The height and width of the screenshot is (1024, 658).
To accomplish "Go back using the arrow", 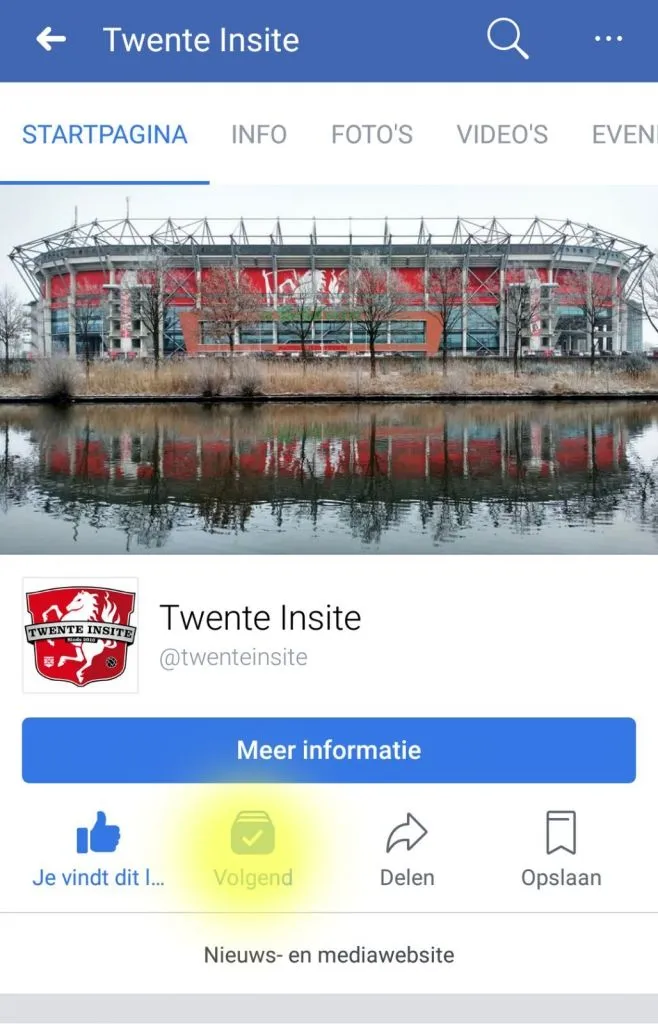I will pos(51,40).
